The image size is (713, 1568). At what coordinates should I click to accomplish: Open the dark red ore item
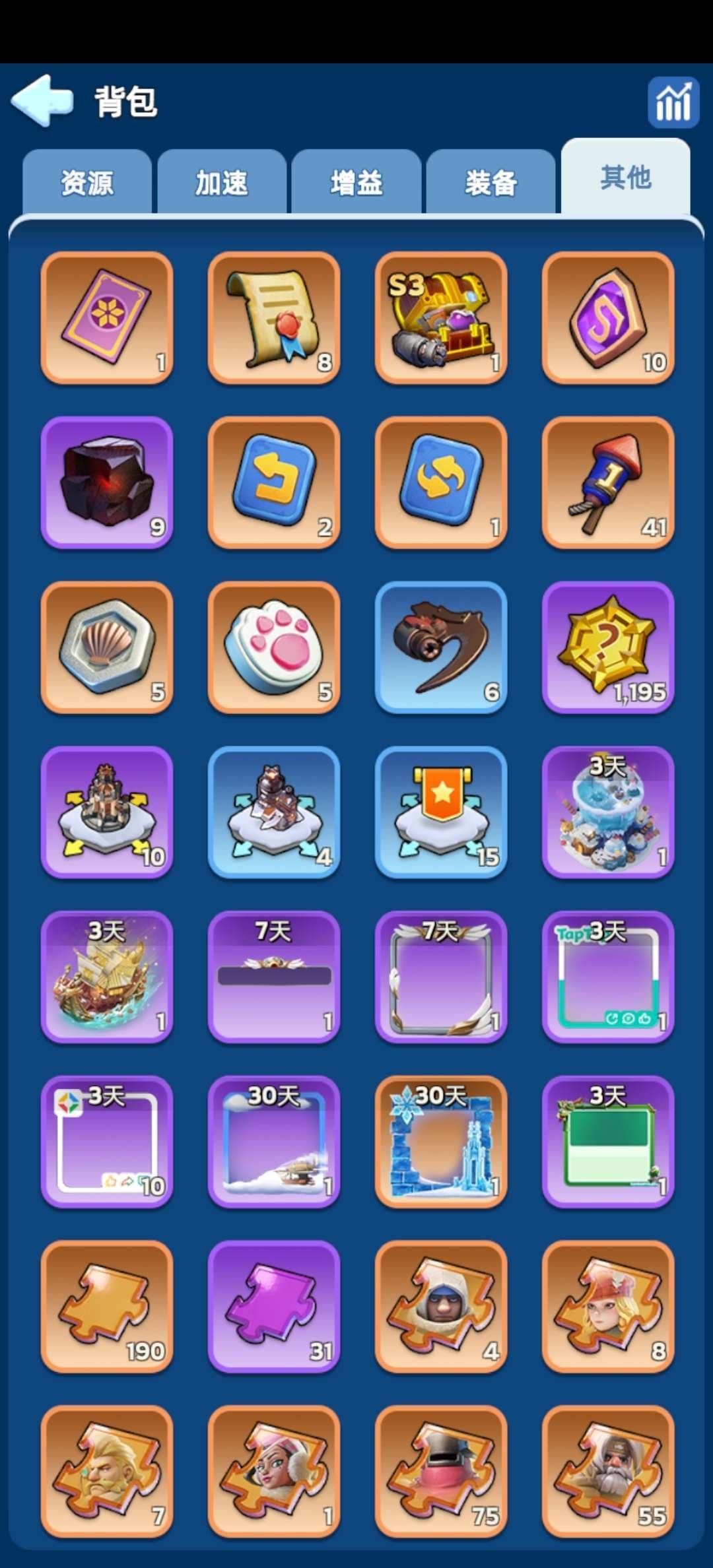[x=107, y=482]
